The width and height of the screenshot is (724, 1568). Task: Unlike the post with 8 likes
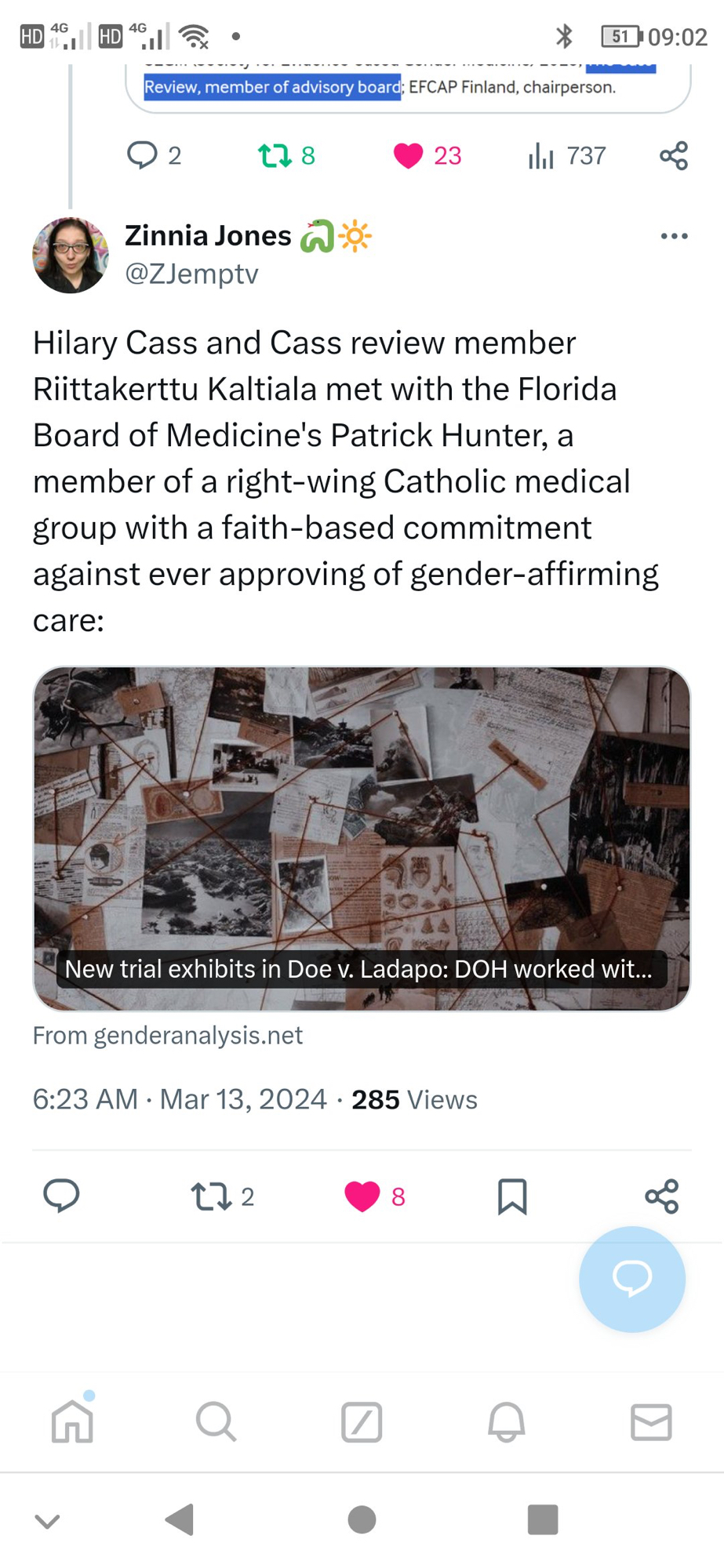tap(362, 1196)
